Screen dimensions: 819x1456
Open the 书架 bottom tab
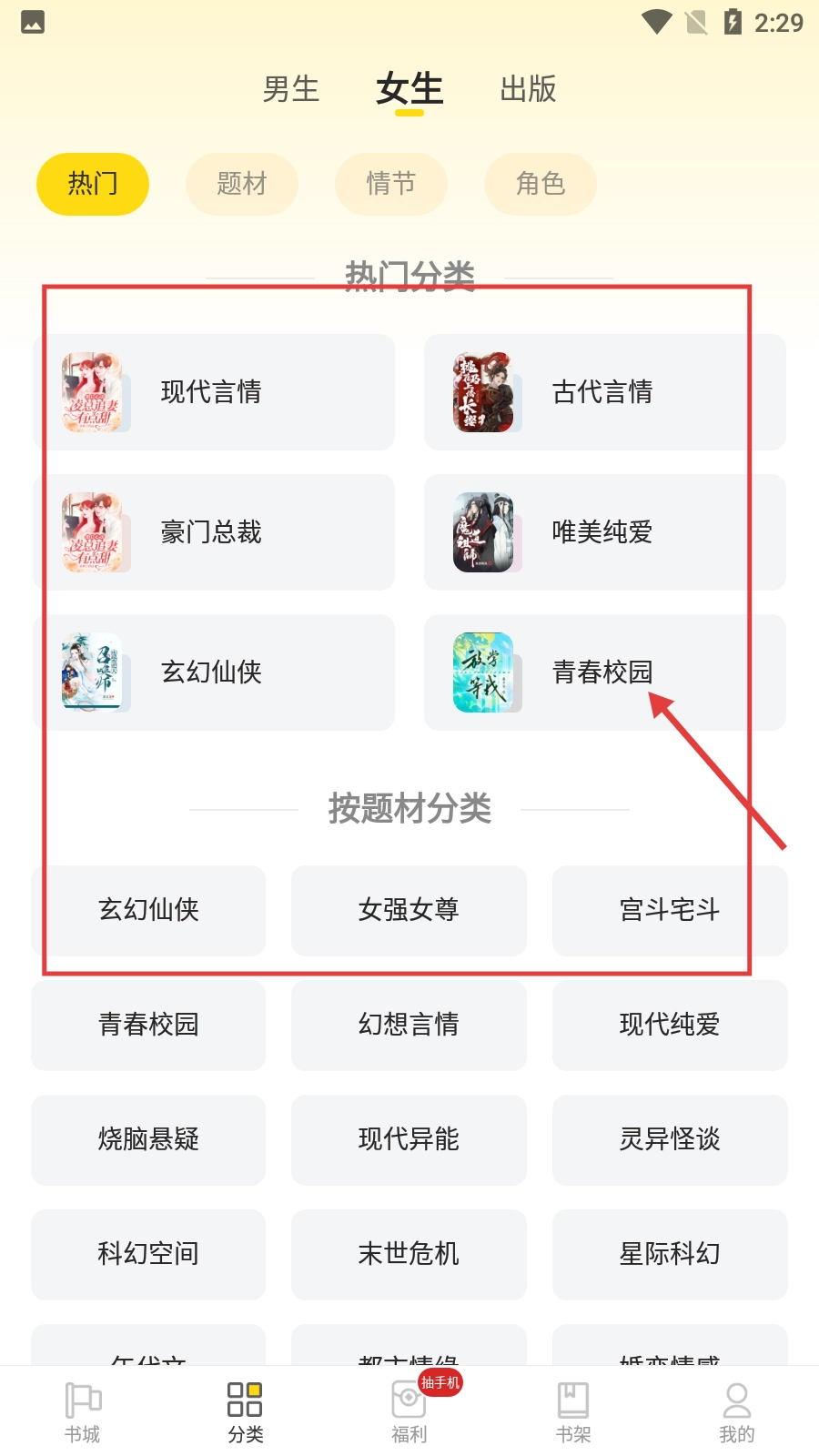click(573, 1412)
